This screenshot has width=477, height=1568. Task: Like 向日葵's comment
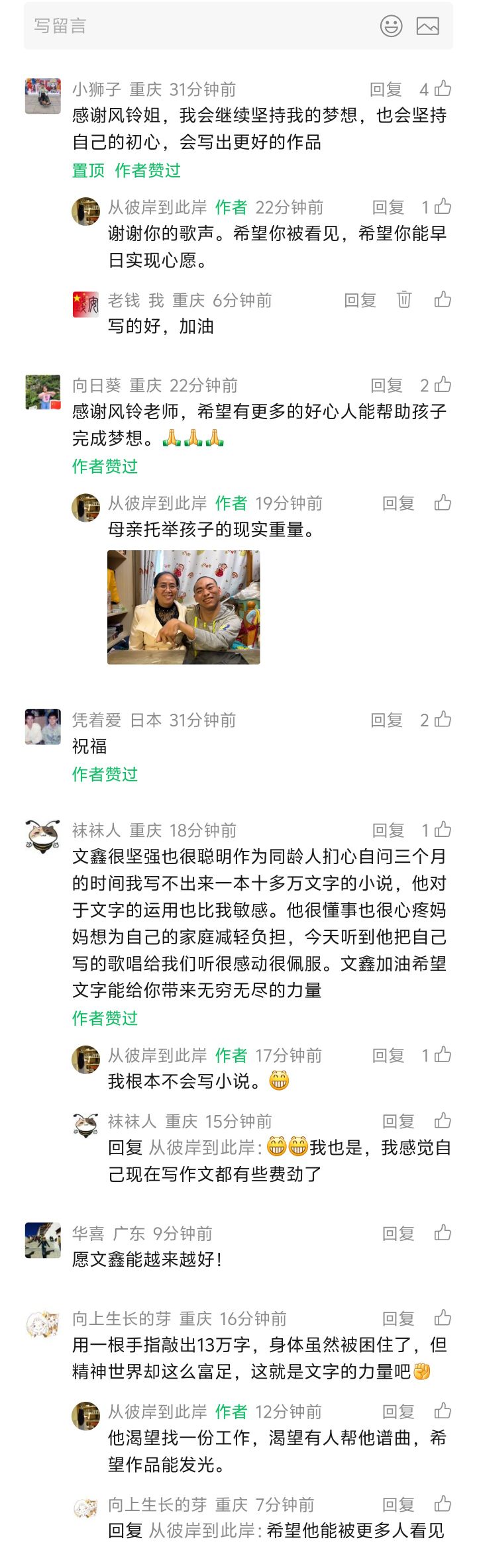(443, 385)
